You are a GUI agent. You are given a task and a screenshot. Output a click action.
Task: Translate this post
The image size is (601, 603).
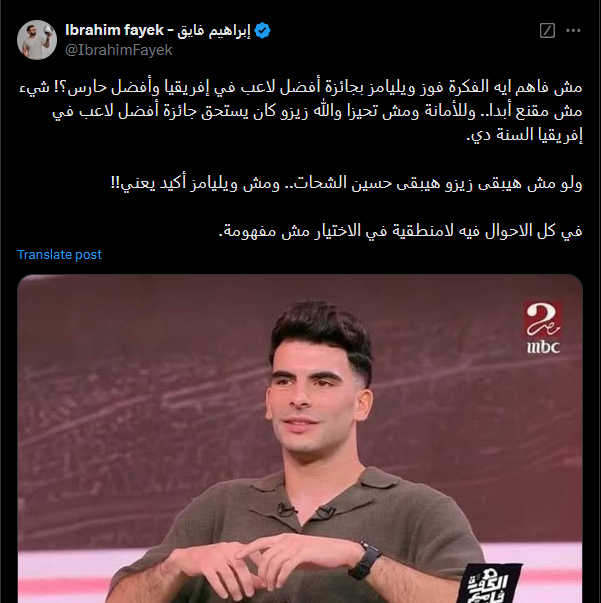[59, 255]
